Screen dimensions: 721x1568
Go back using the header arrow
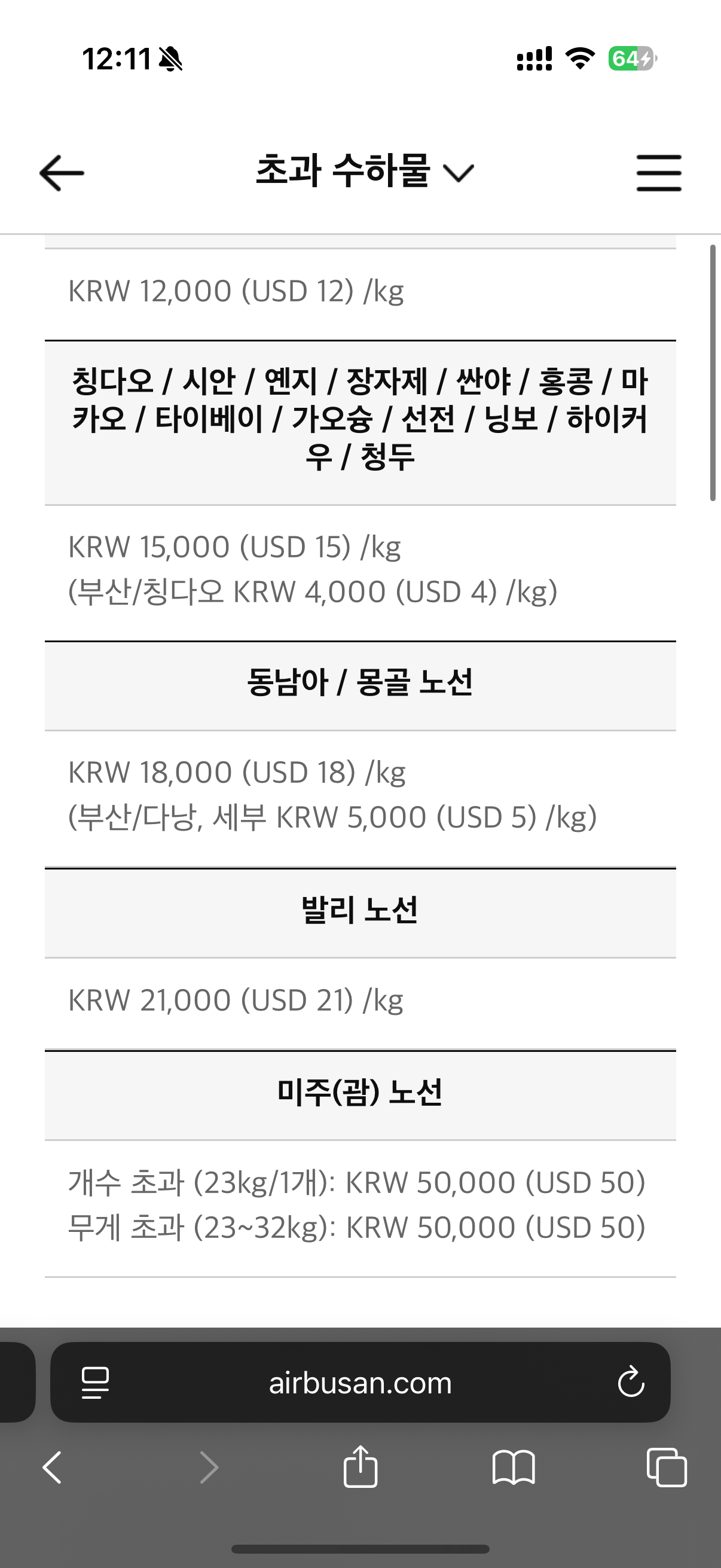[62, 173]
